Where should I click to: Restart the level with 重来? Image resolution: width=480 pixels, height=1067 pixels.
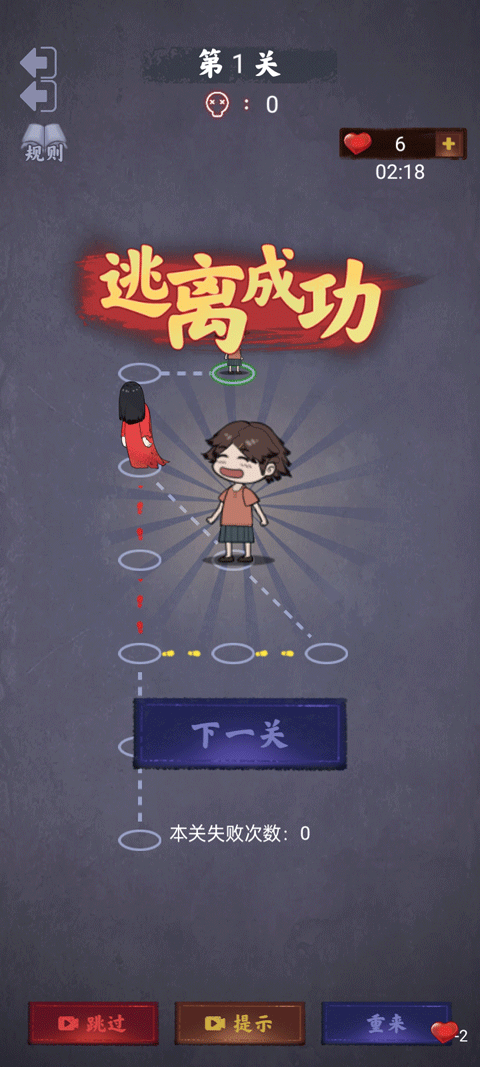point(386,1023)
